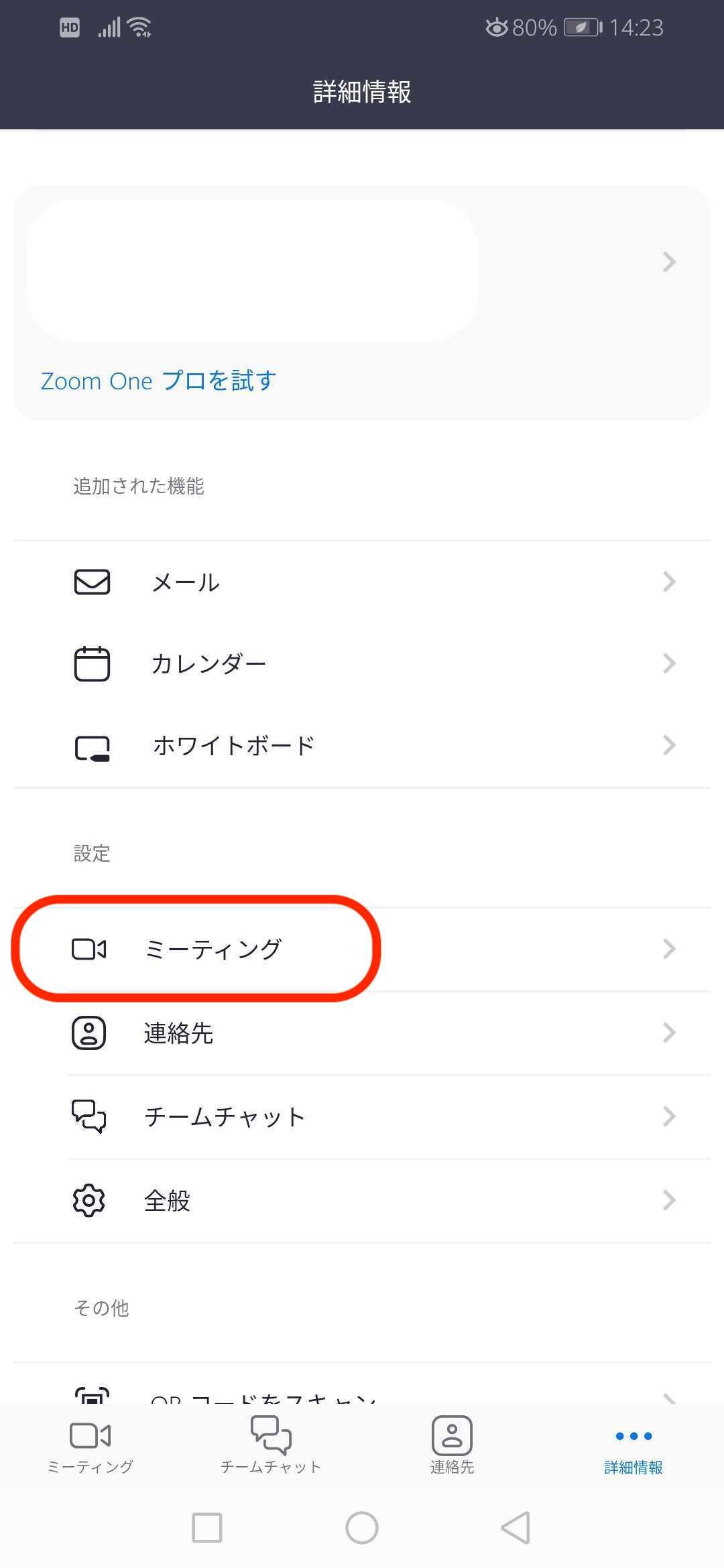
Task: Open 連絡先 settings row
Action: click(x=362, y=1033)
